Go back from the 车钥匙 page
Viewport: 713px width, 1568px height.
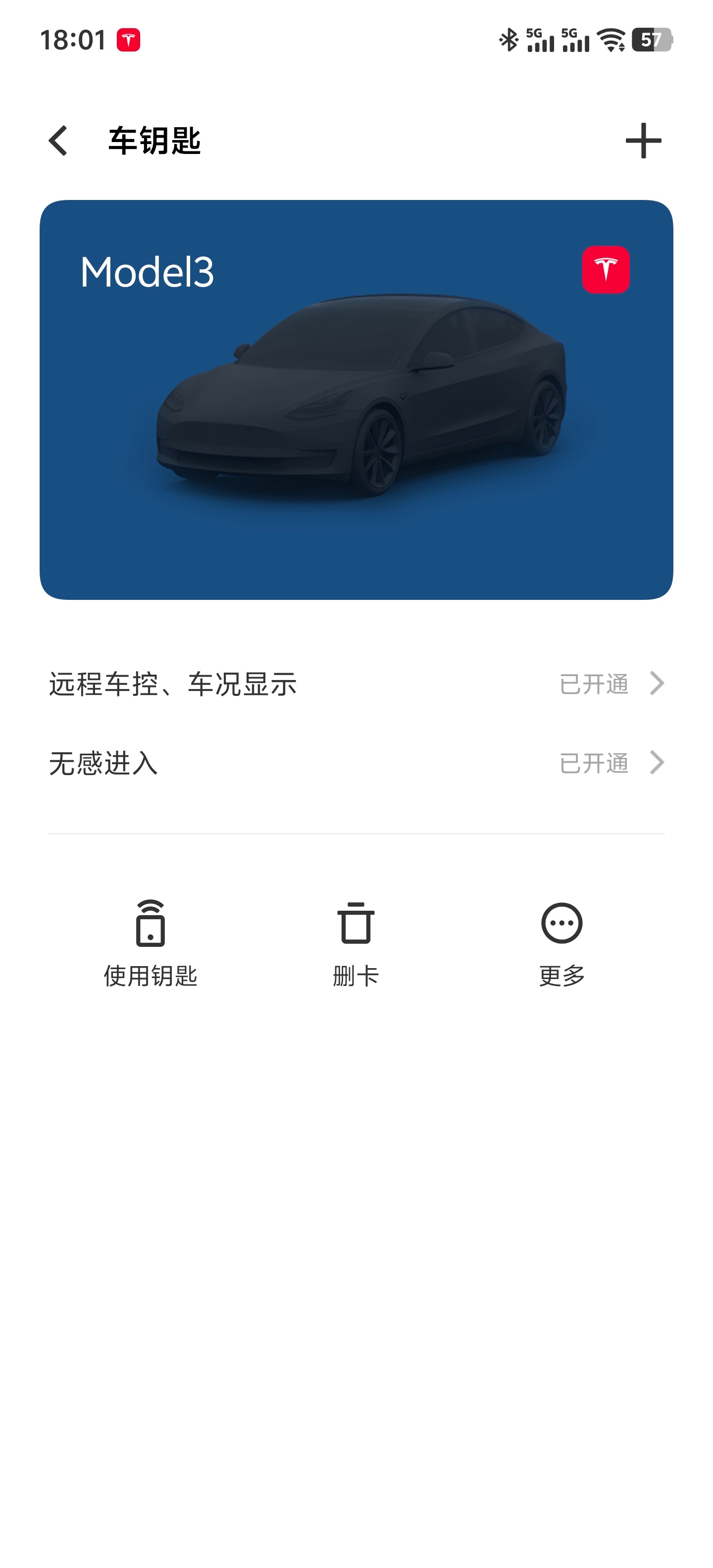(58, 141)
